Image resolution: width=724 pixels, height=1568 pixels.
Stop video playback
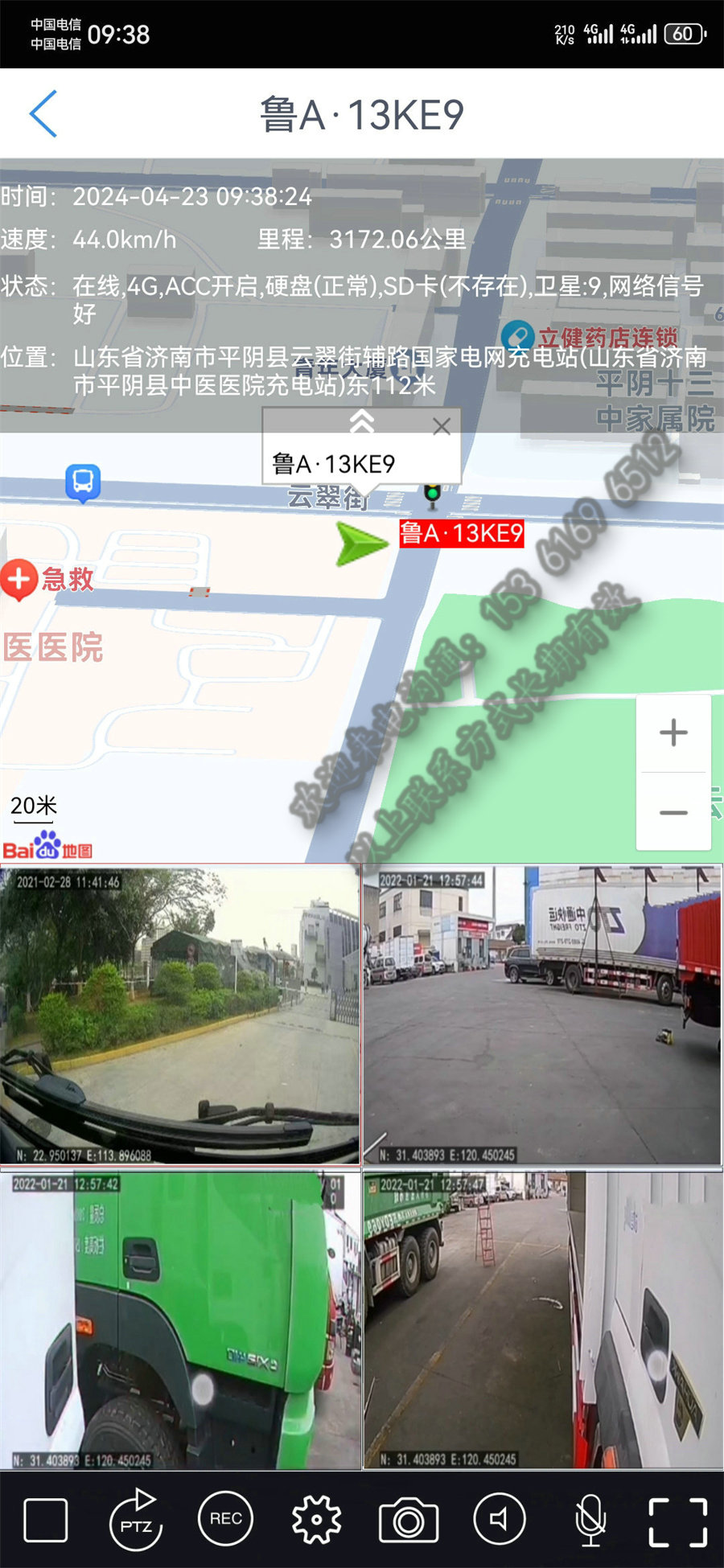click(x=46, y=1520)
